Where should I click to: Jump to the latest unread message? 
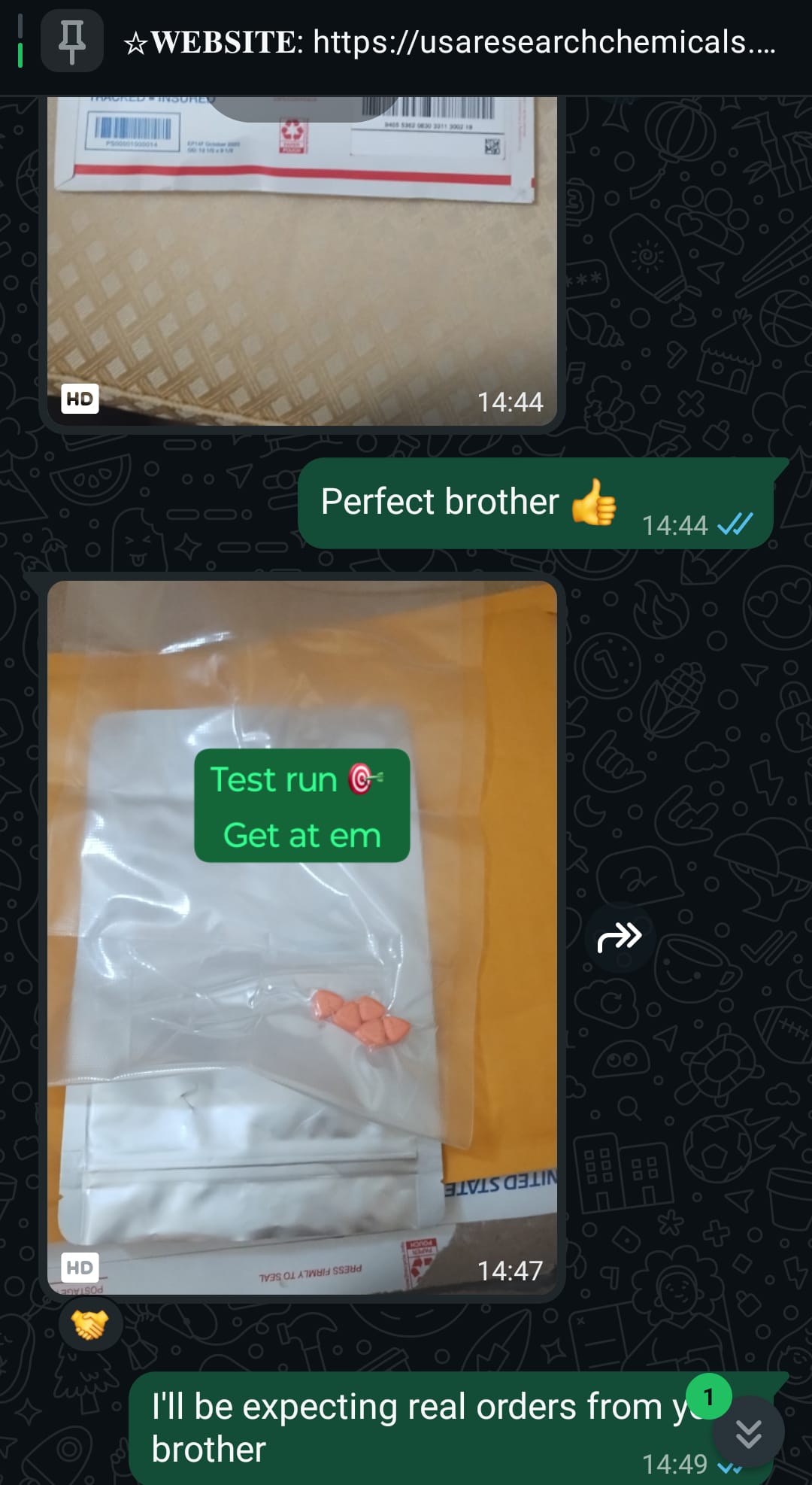tap(748, 1433)
